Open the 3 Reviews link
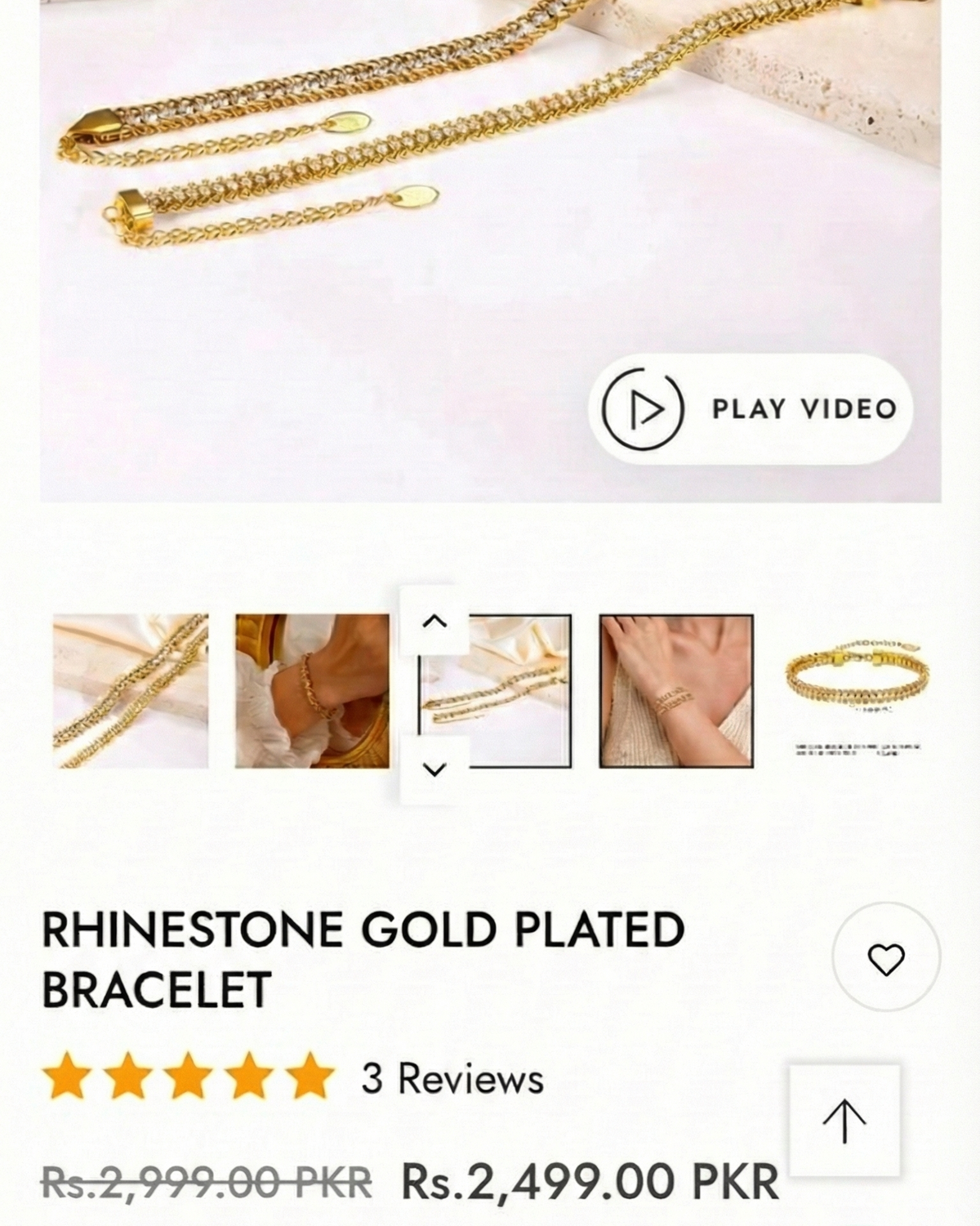The height and width of the screenshot is (1226, 980). click(452, 1078)
